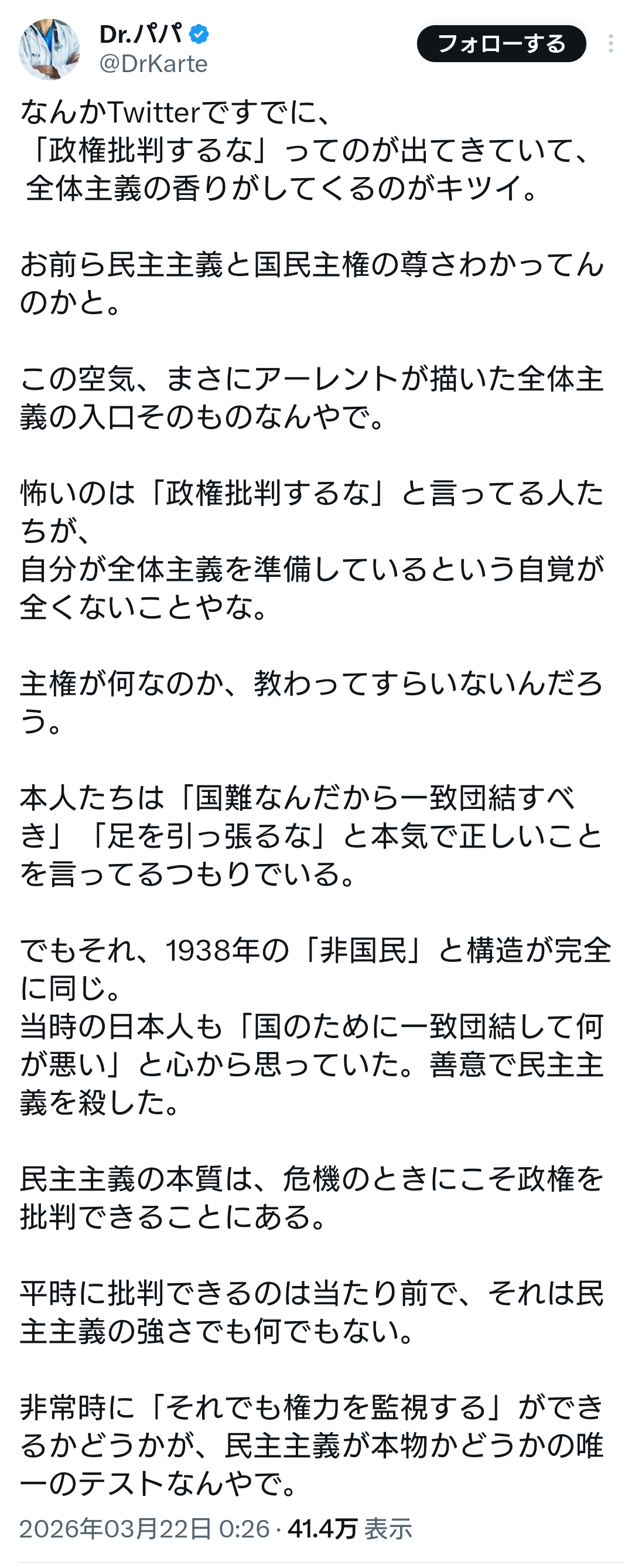Viewport: 642px width, 1568px height.
Task: Open the tweet timestamp 2026年03月22日 0:26
Action: point(144,1529)
